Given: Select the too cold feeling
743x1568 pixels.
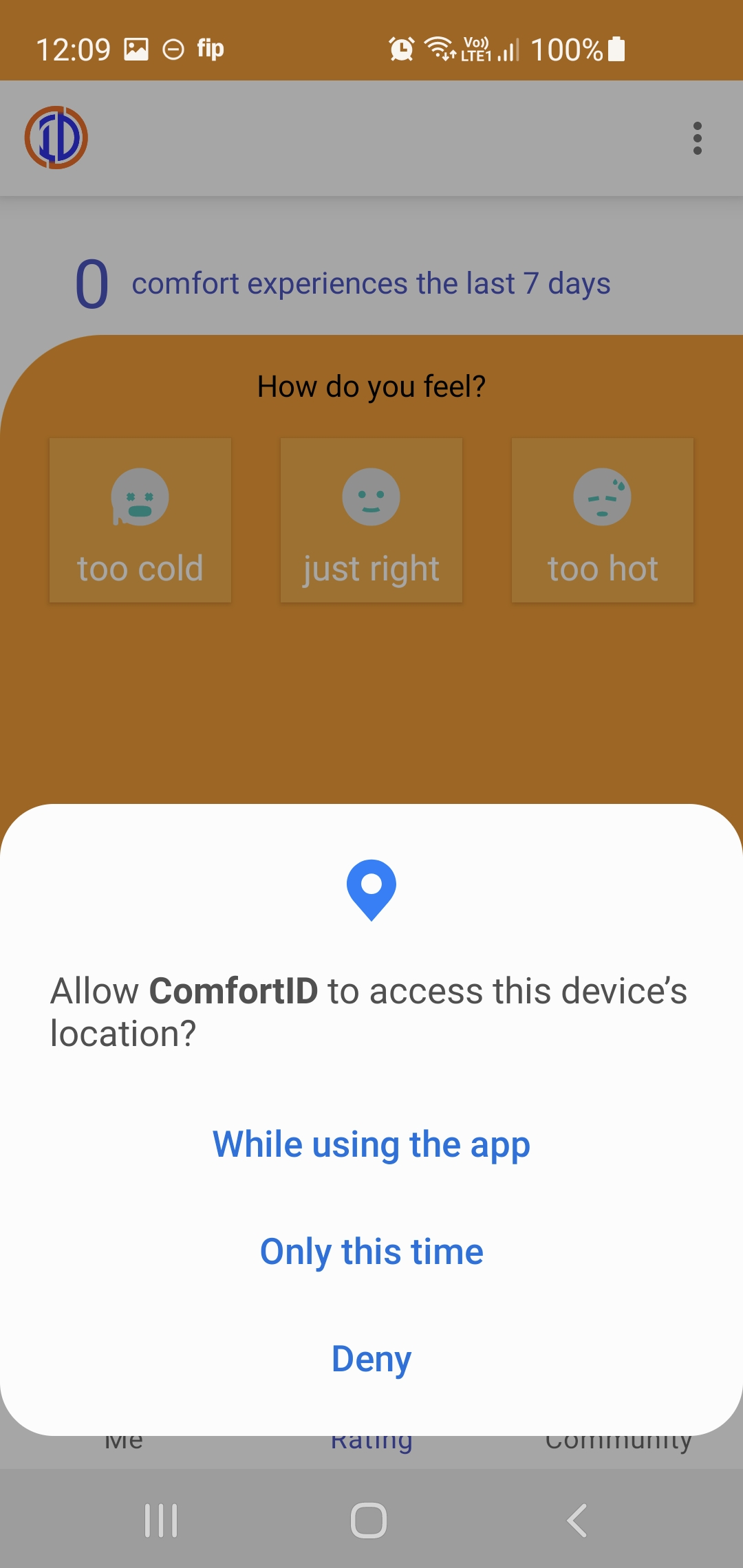Looking at the screenshot, I should coord(140,521).
